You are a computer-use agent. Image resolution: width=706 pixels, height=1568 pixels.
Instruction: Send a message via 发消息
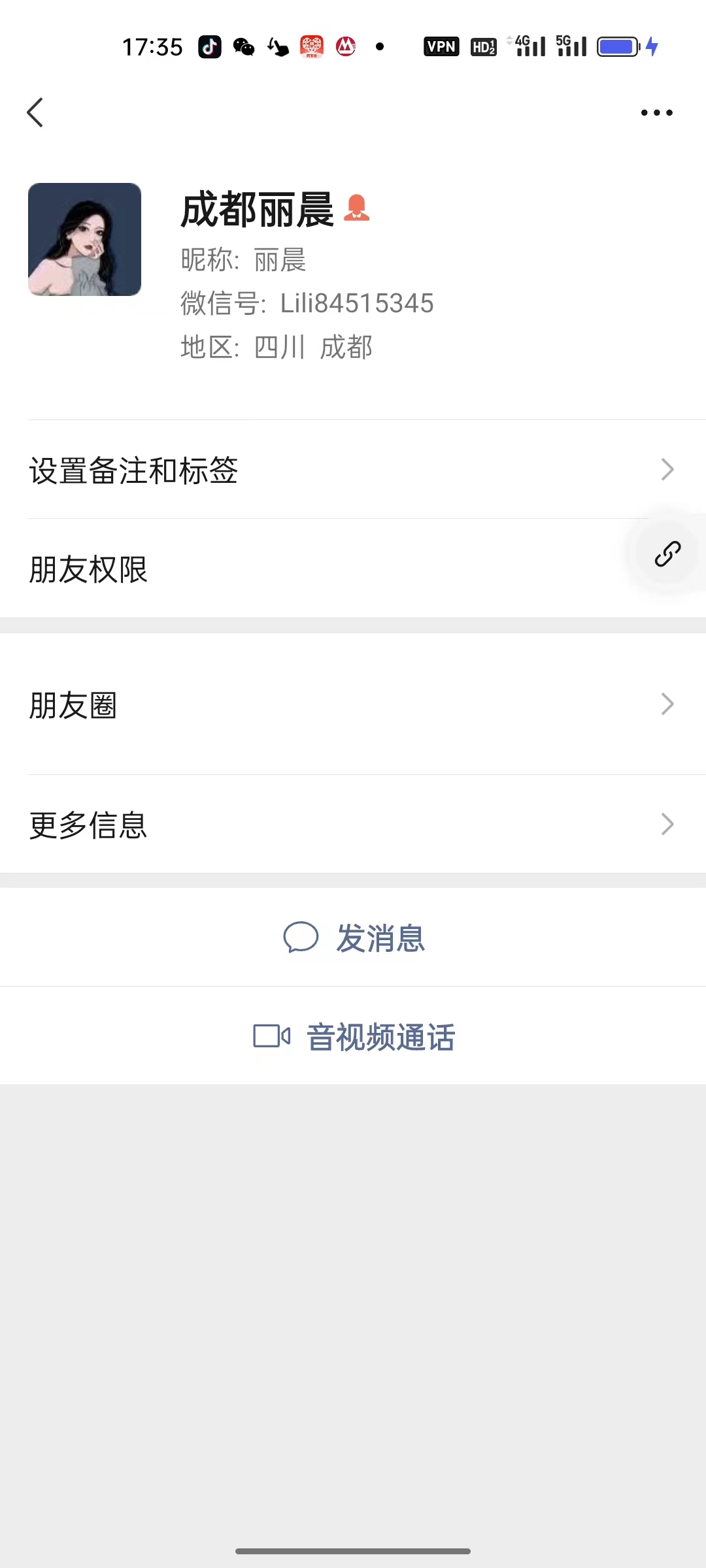[354, 938]
